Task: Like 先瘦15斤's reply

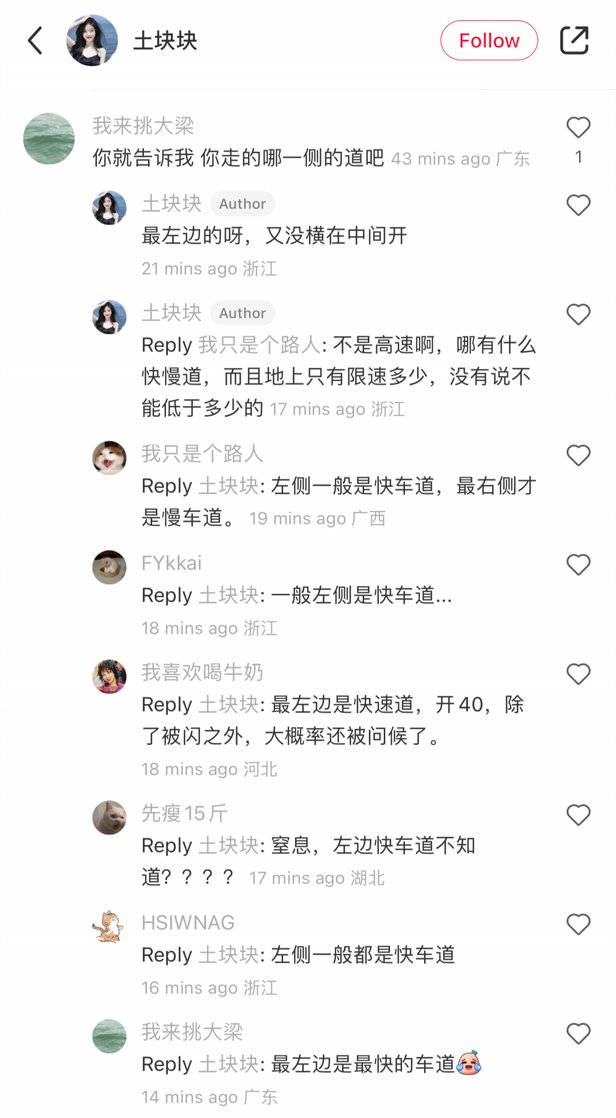Action: (x=578, y=814)
